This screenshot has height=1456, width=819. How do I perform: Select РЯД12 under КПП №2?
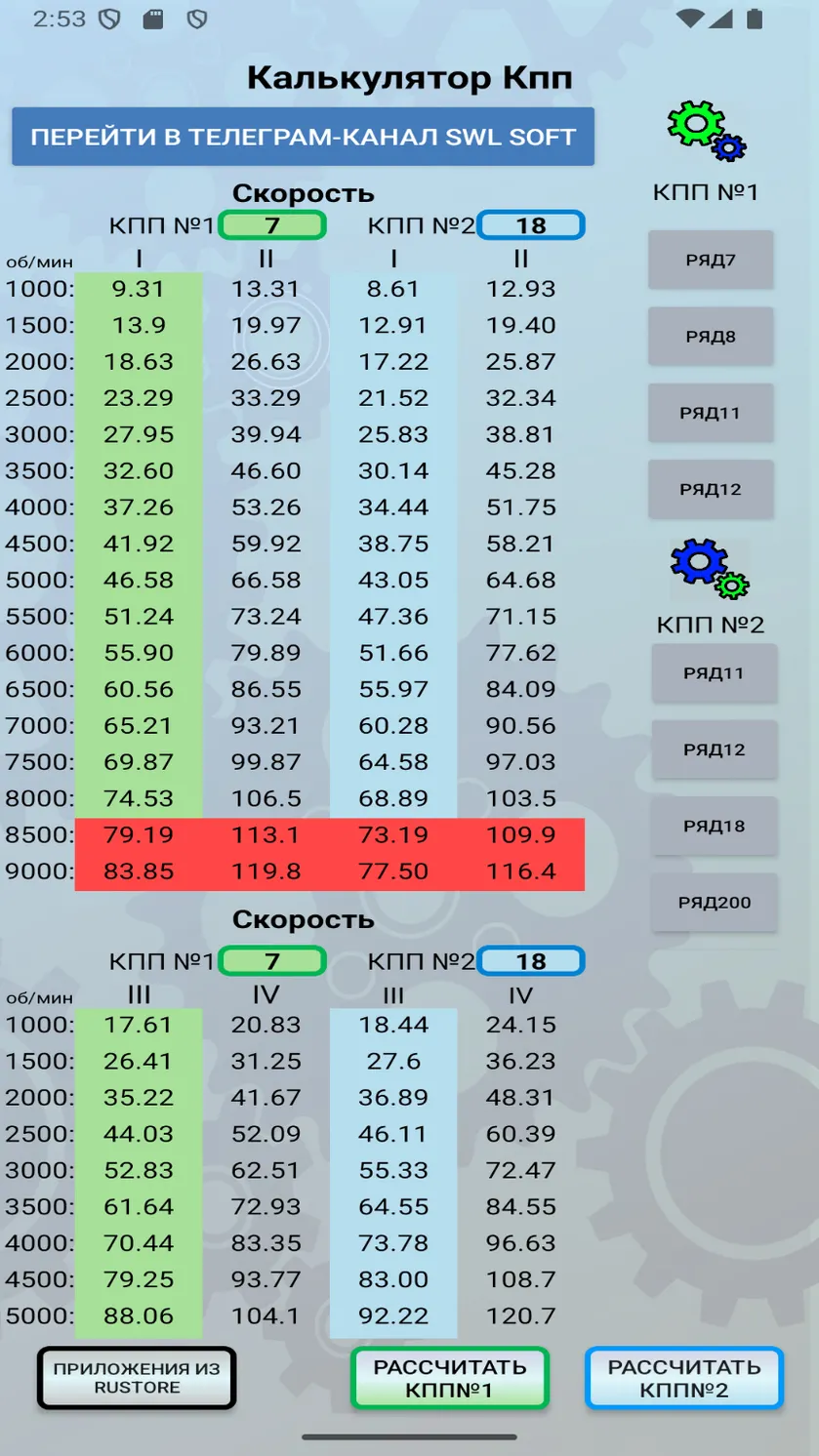click(715, 749)
